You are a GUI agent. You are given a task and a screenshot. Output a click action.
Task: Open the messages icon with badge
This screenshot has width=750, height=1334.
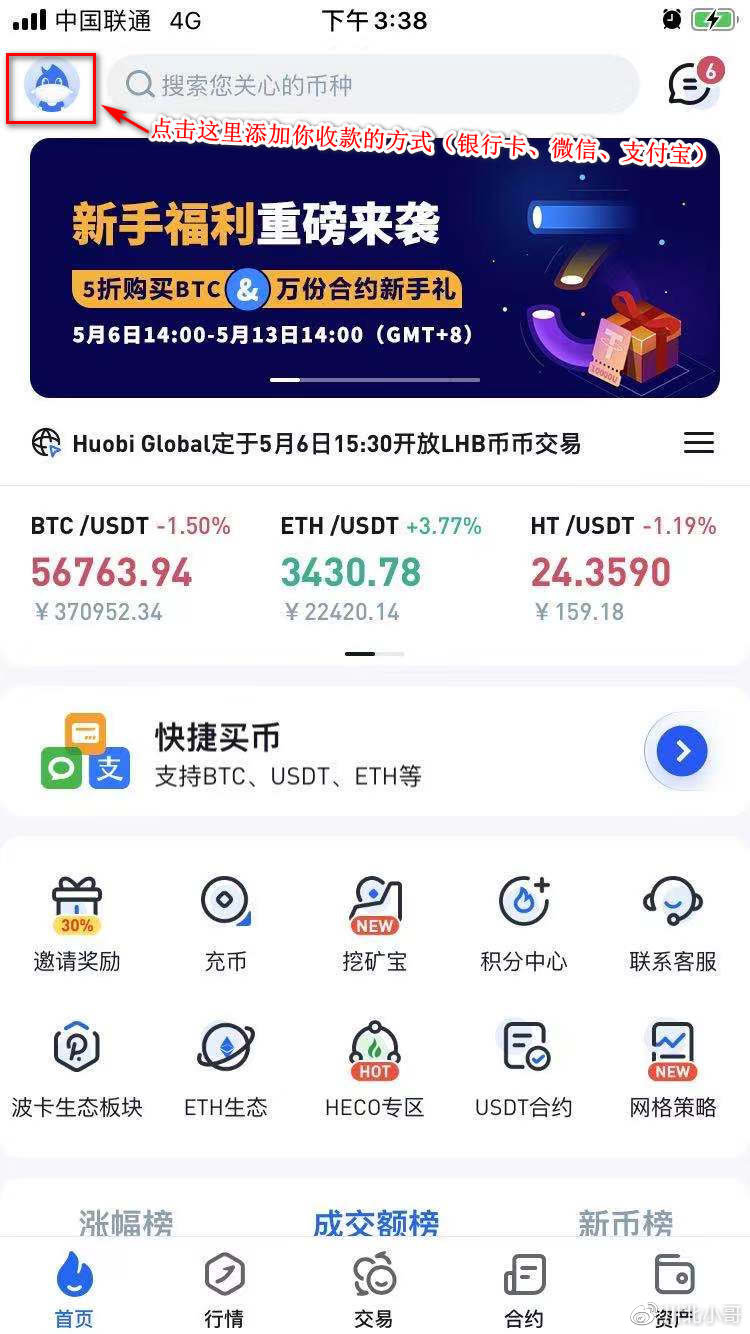[693, 85]
